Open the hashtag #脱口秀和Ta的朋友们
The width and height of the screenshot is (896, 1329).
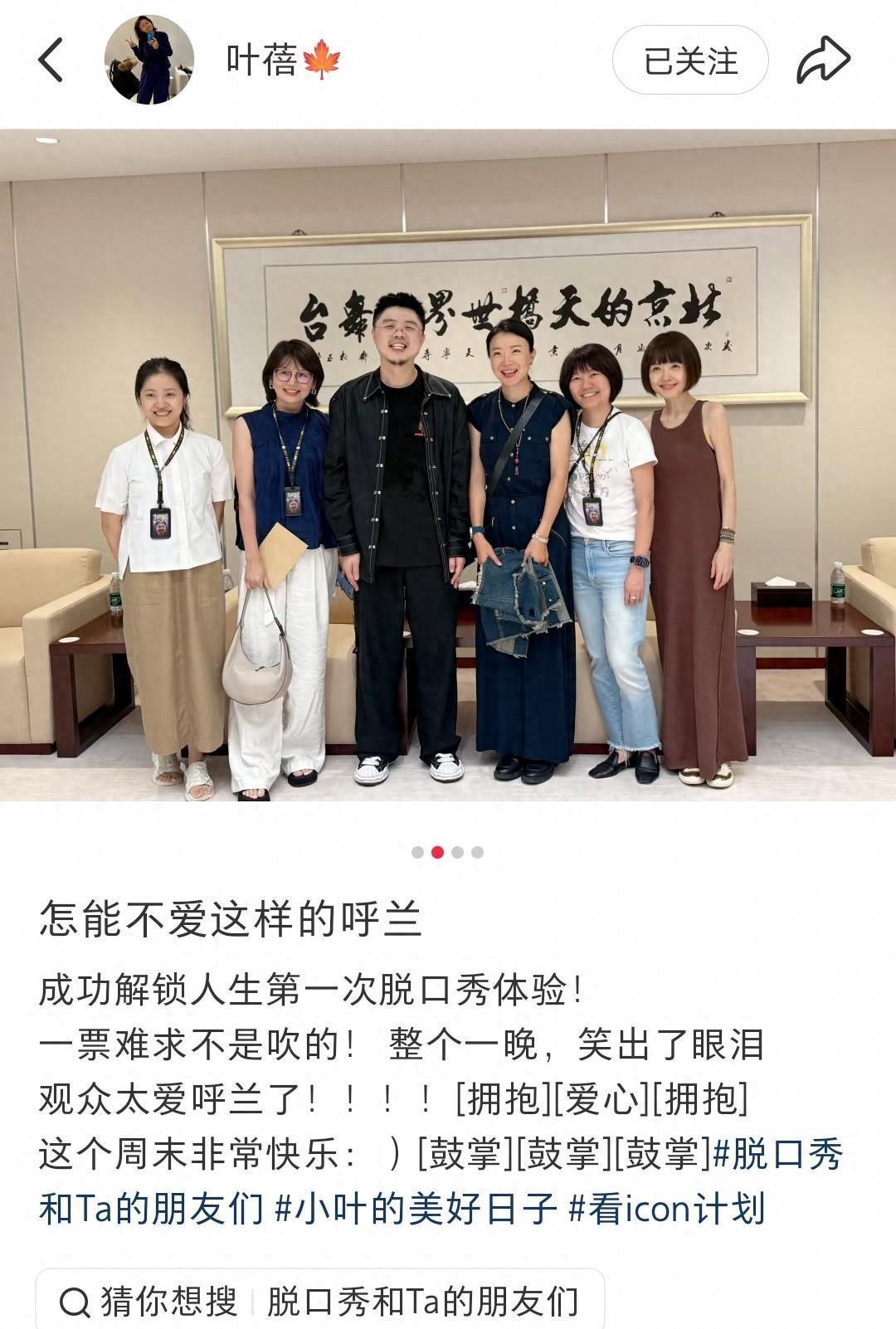[x=440, y=1181]
